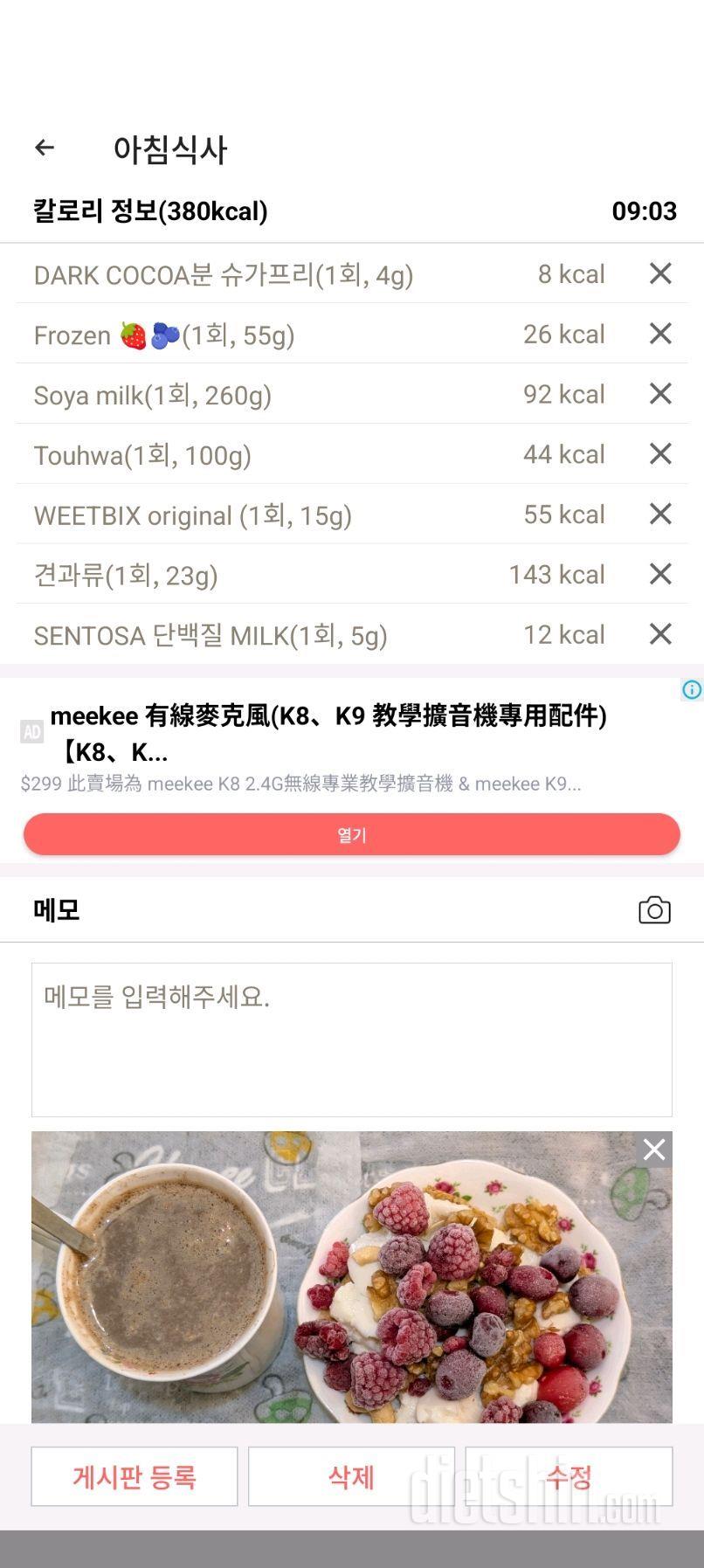
Task: Delete the DARK COCOA분 슈가프리 entry
Action: click(661, 273)
